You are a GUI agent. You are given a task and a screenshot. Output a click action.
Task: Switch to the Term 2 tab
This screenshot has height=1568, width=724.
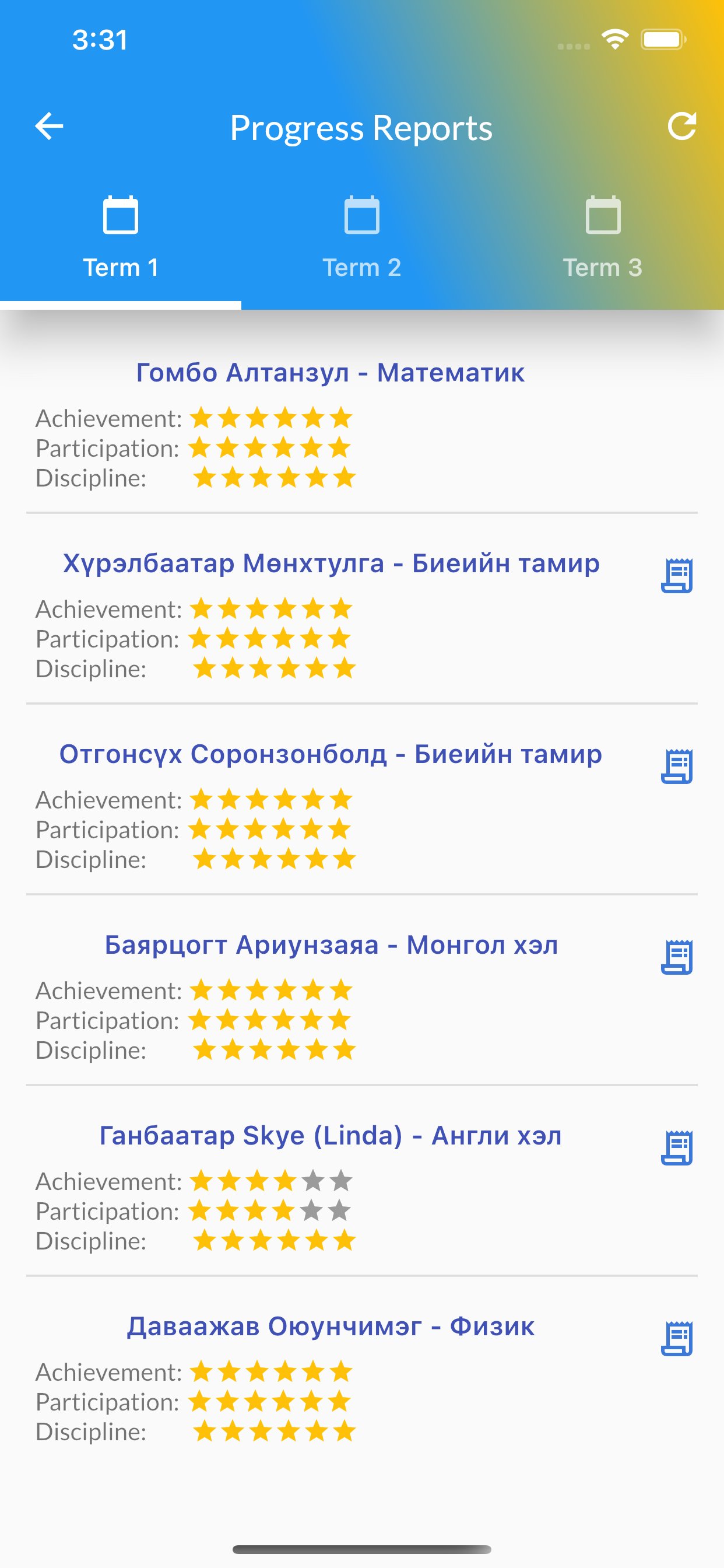click(362, 266)
